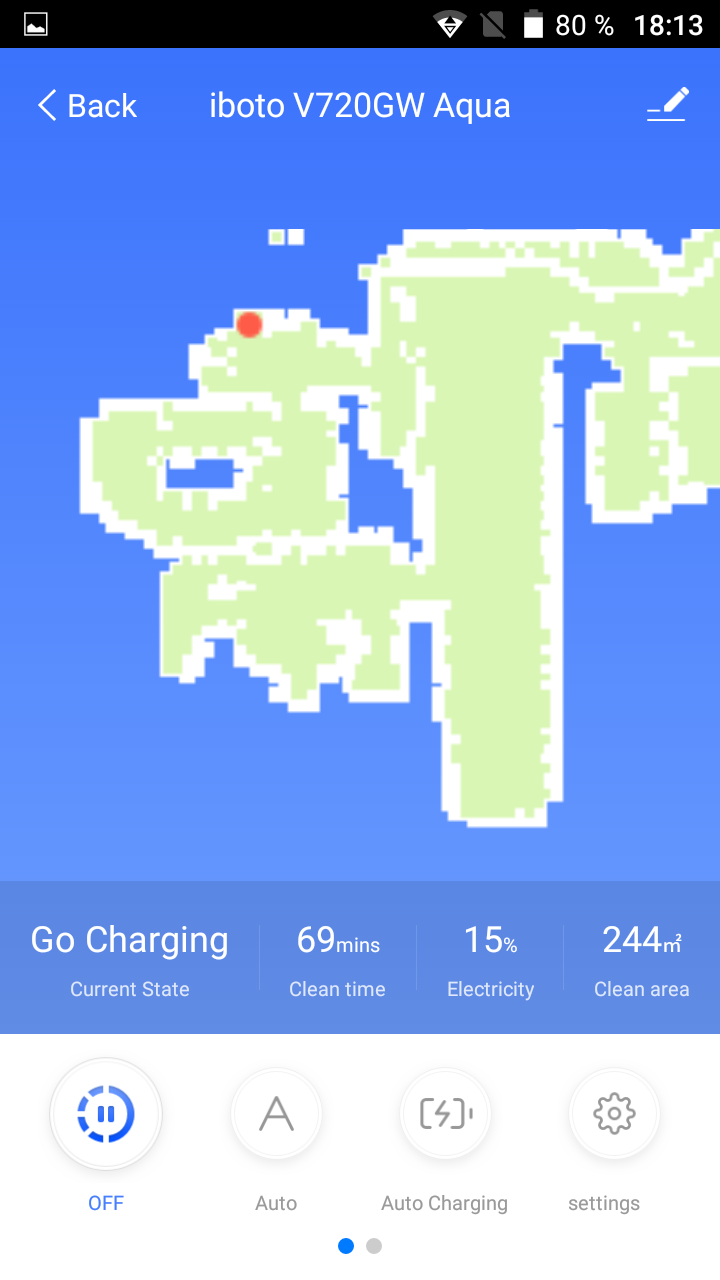The image size is (720, 1280).
Task: Go back to the previous screen
Action: 86,106
